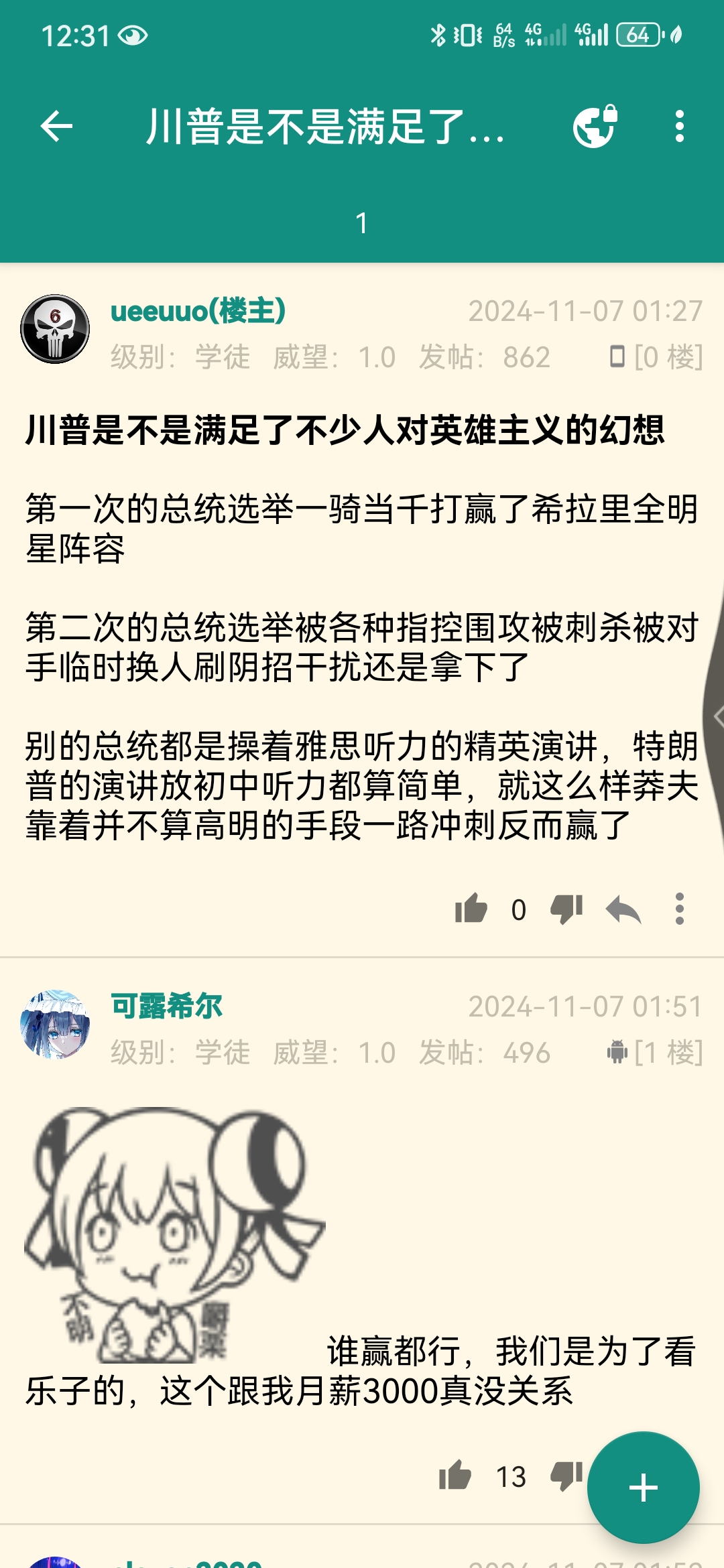Like 可露希尔's reply
This screenshot has width=724, height=1568.
point(455,1476)
